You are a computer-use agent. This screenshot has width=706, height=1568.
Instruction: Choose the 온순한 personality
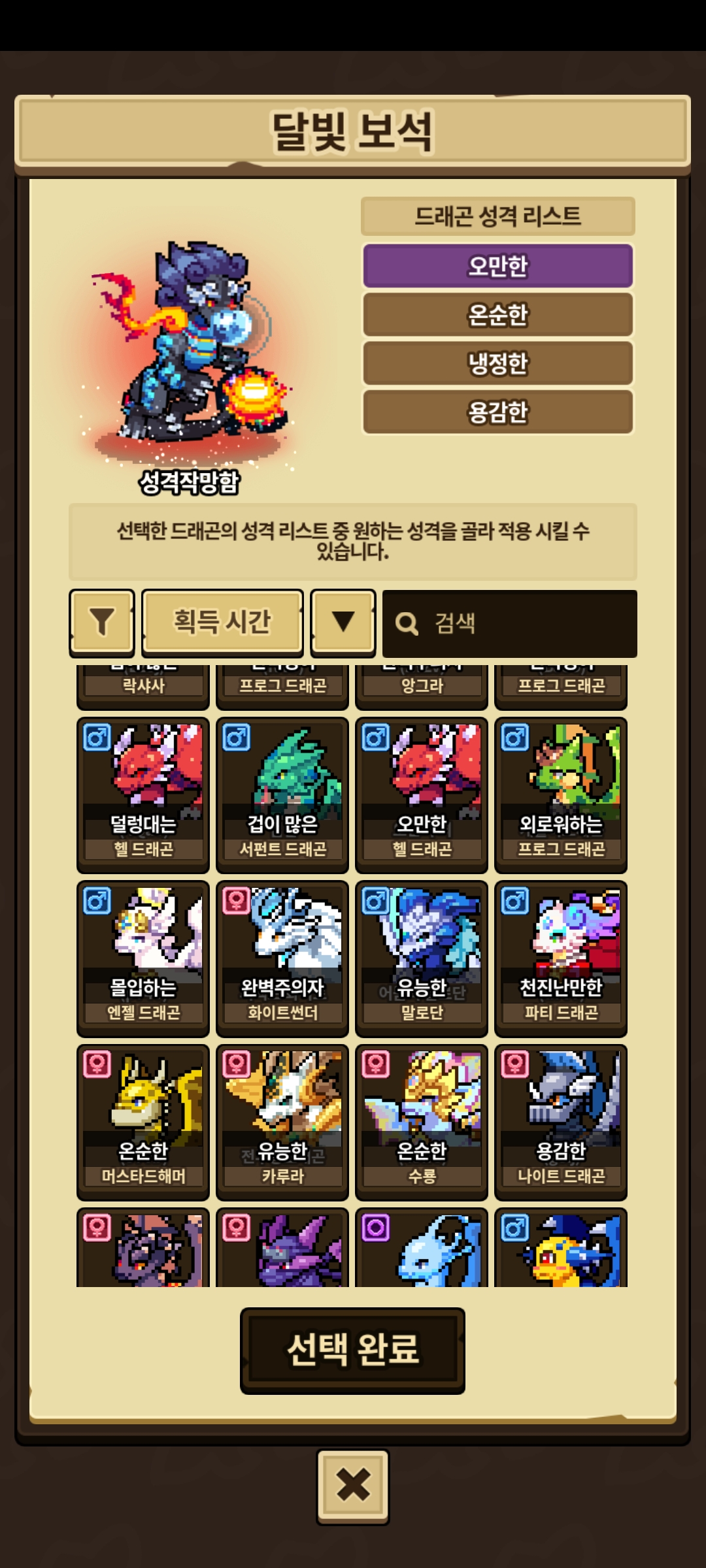click(x=498, y=315)
